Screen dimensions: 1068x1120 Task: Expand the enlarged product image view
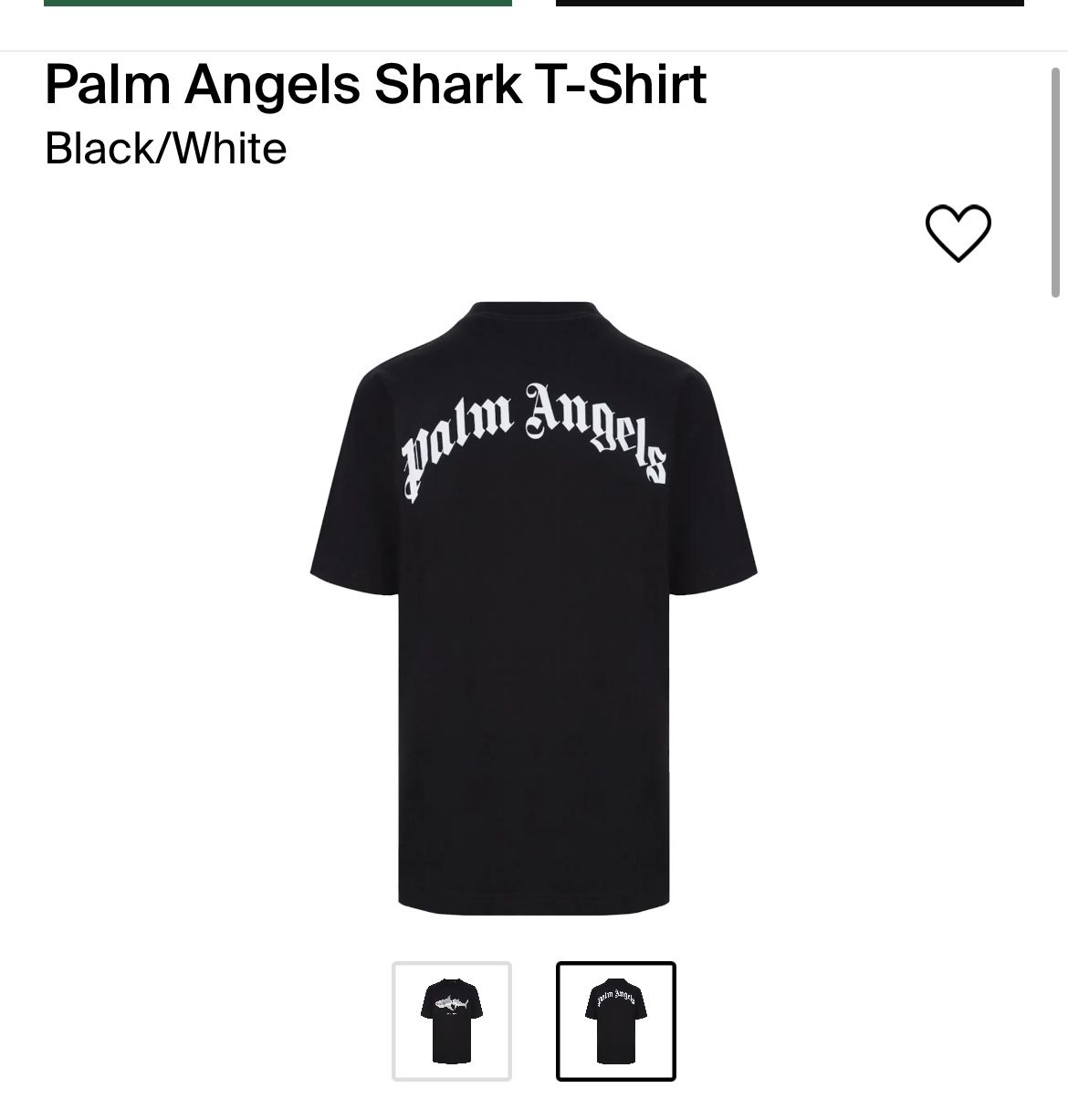coord(534,612)
